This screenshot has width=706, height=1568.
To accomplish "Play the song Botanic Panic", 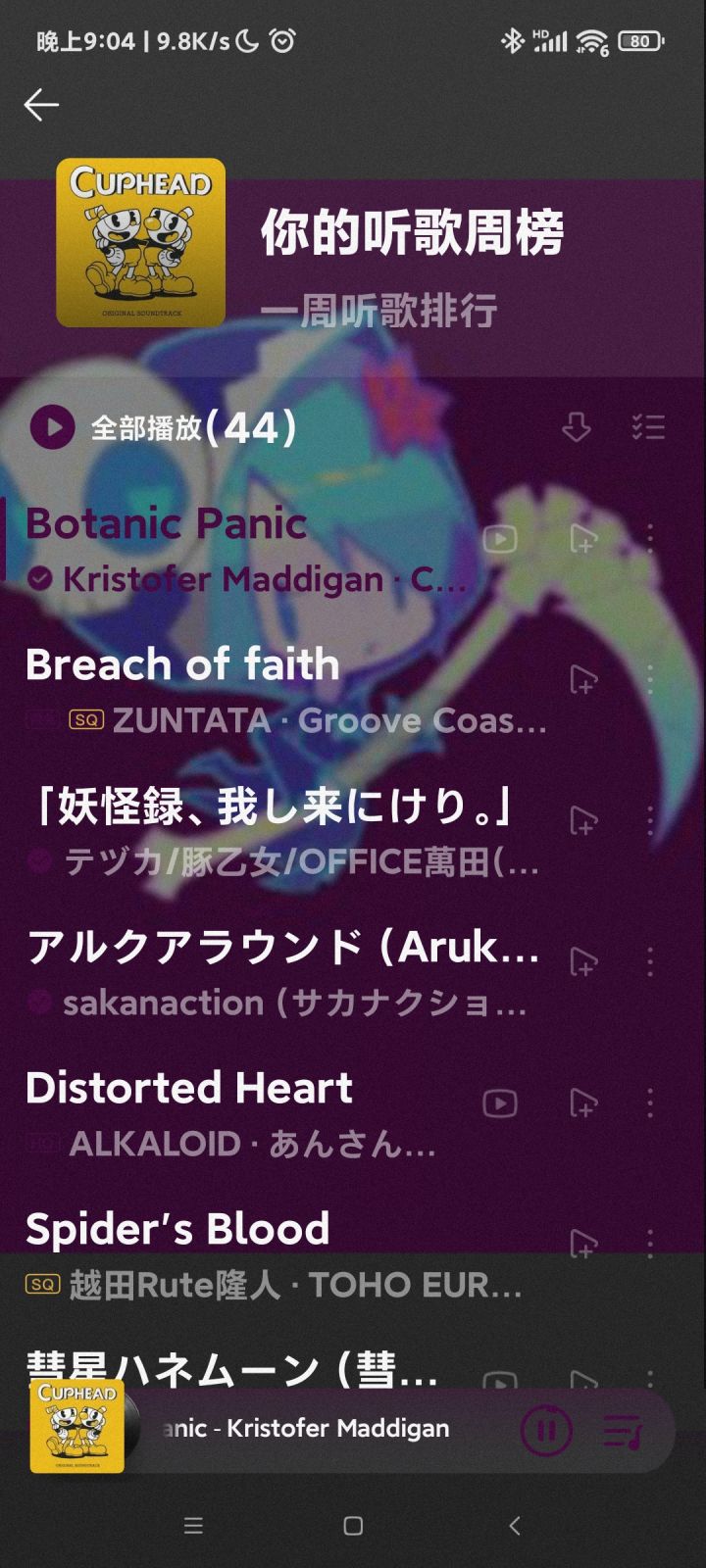I will pyautogui.click(x=245, y=551).
